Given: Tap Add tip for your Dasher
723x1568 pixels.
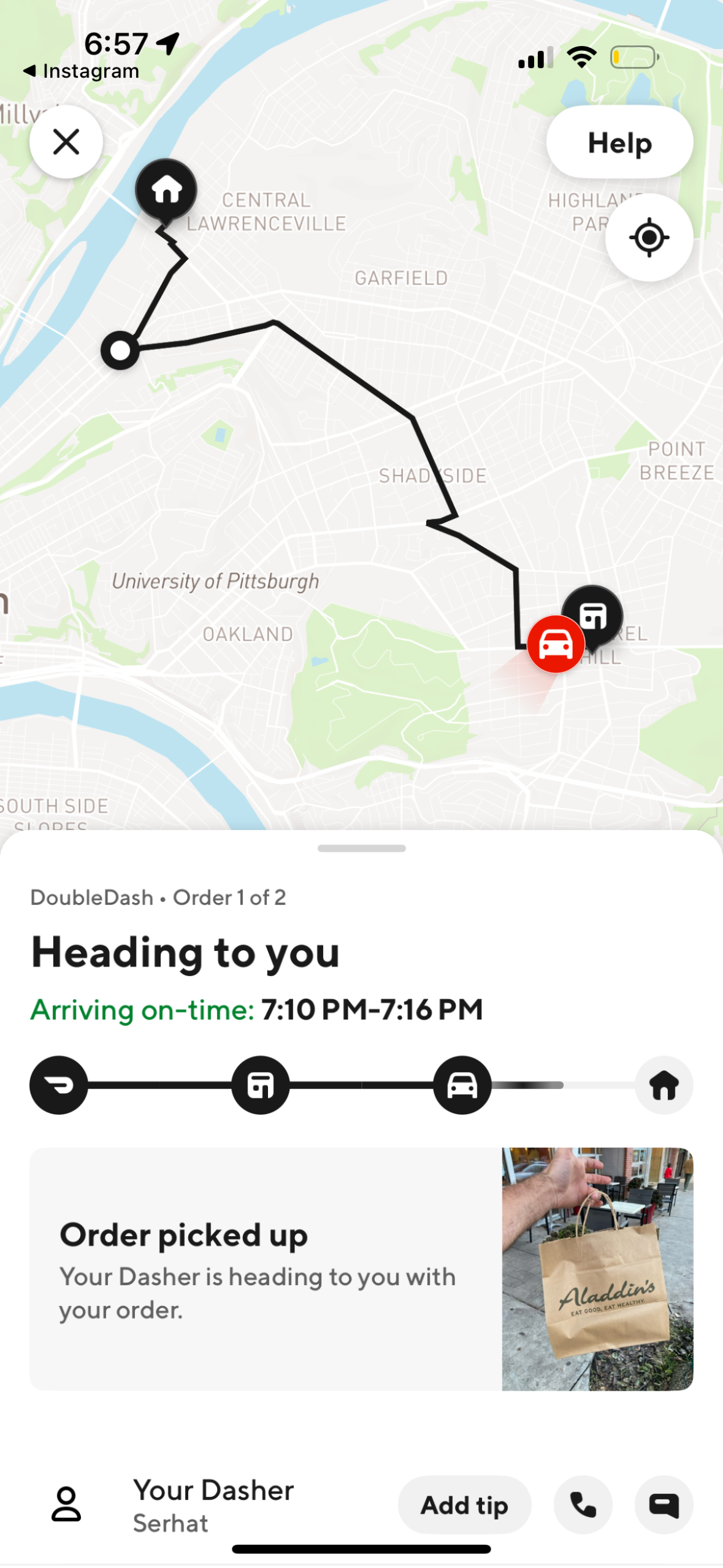Looking at the screenshot, I should point(464,1505).
